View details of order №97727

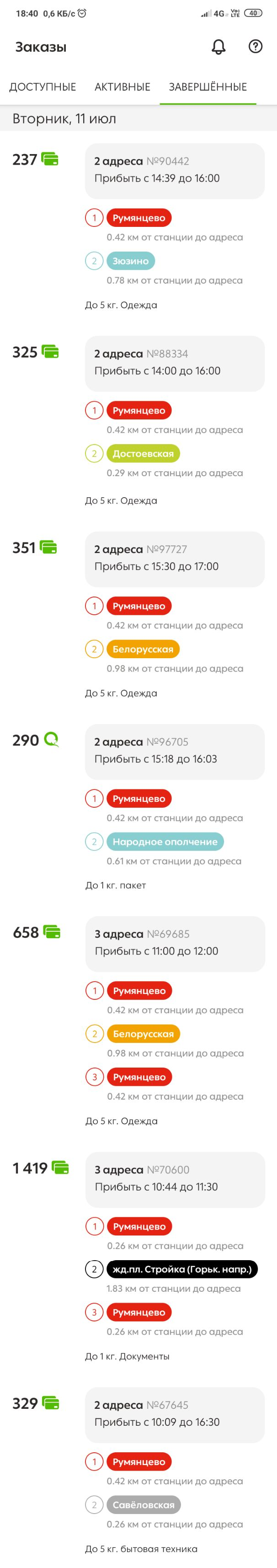pos(175,558)
